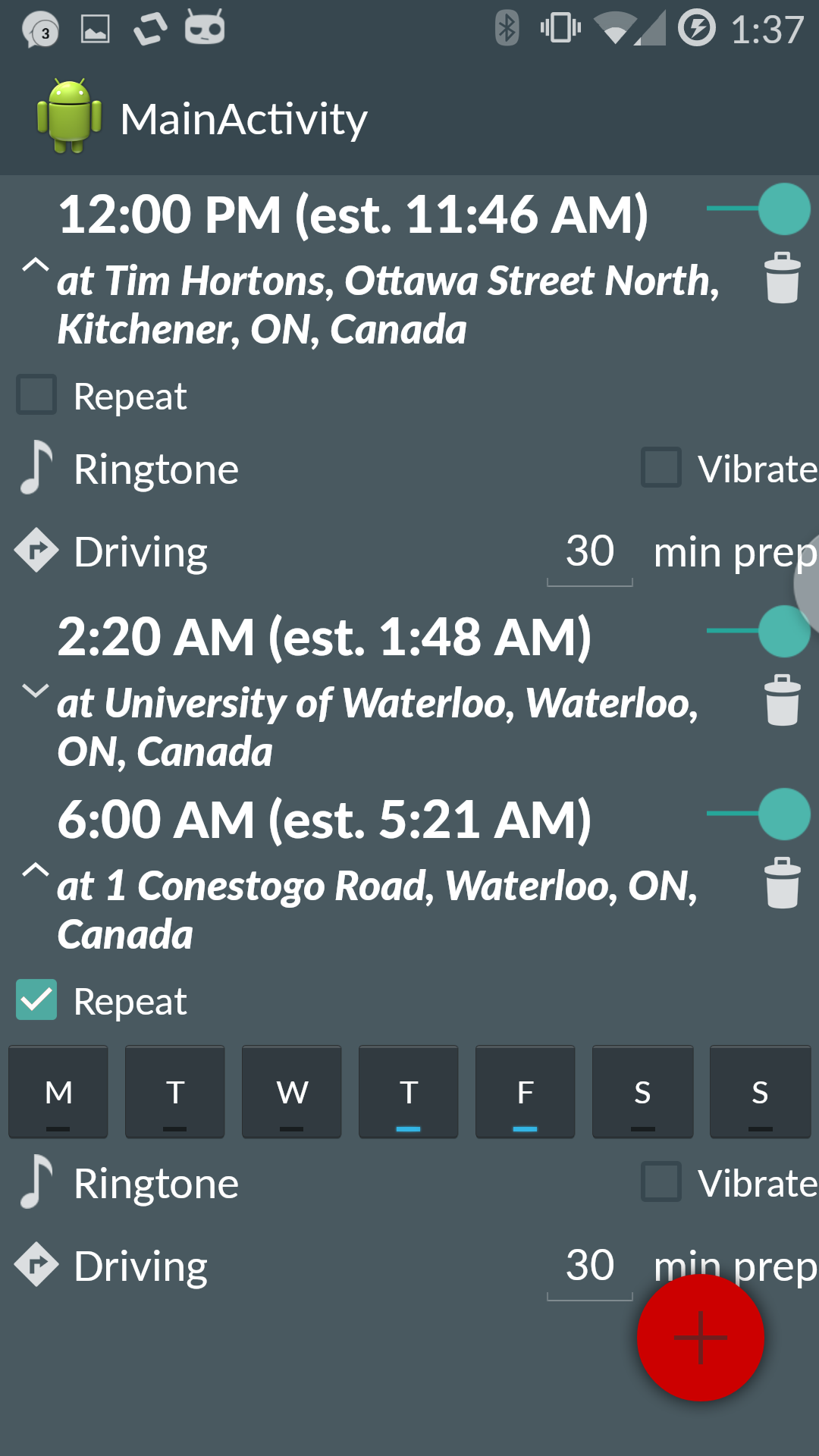Add a new alarm with the red plus button
819x1456 pixels.
[699, 1338]
